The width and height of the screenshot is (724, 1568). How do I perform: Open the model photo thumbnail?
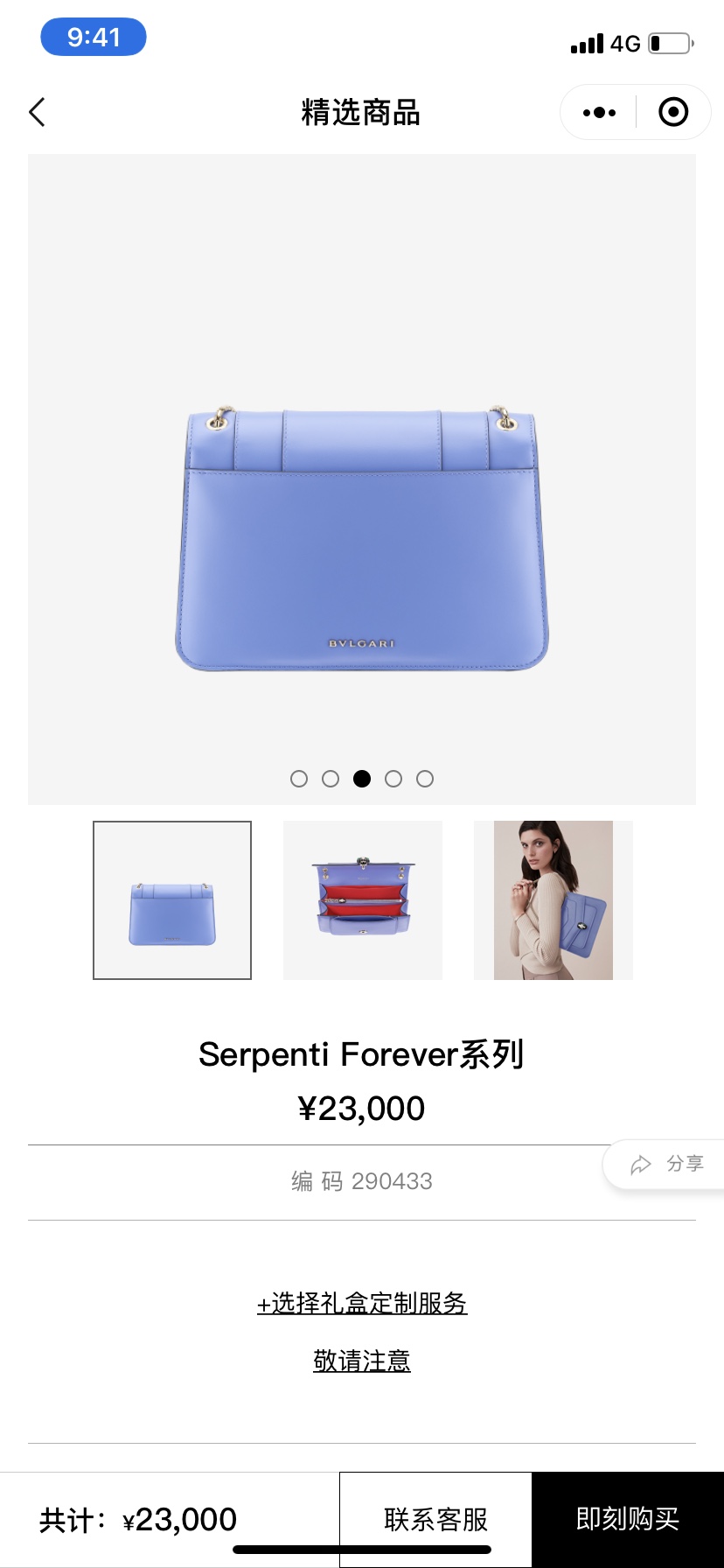pos(553,900)
